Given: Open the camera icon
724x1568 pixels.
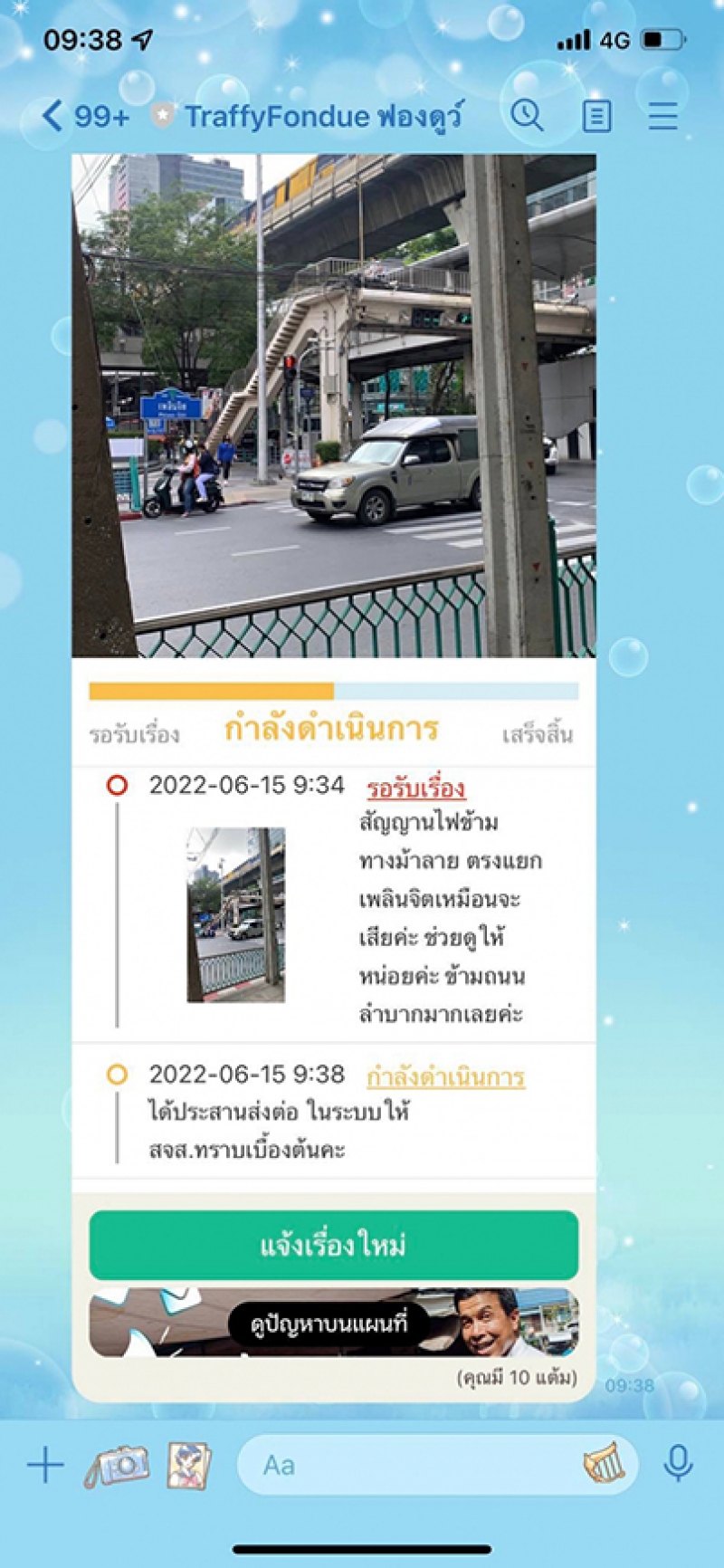Looking at the screenshot, I should (x=118, y=1465).
